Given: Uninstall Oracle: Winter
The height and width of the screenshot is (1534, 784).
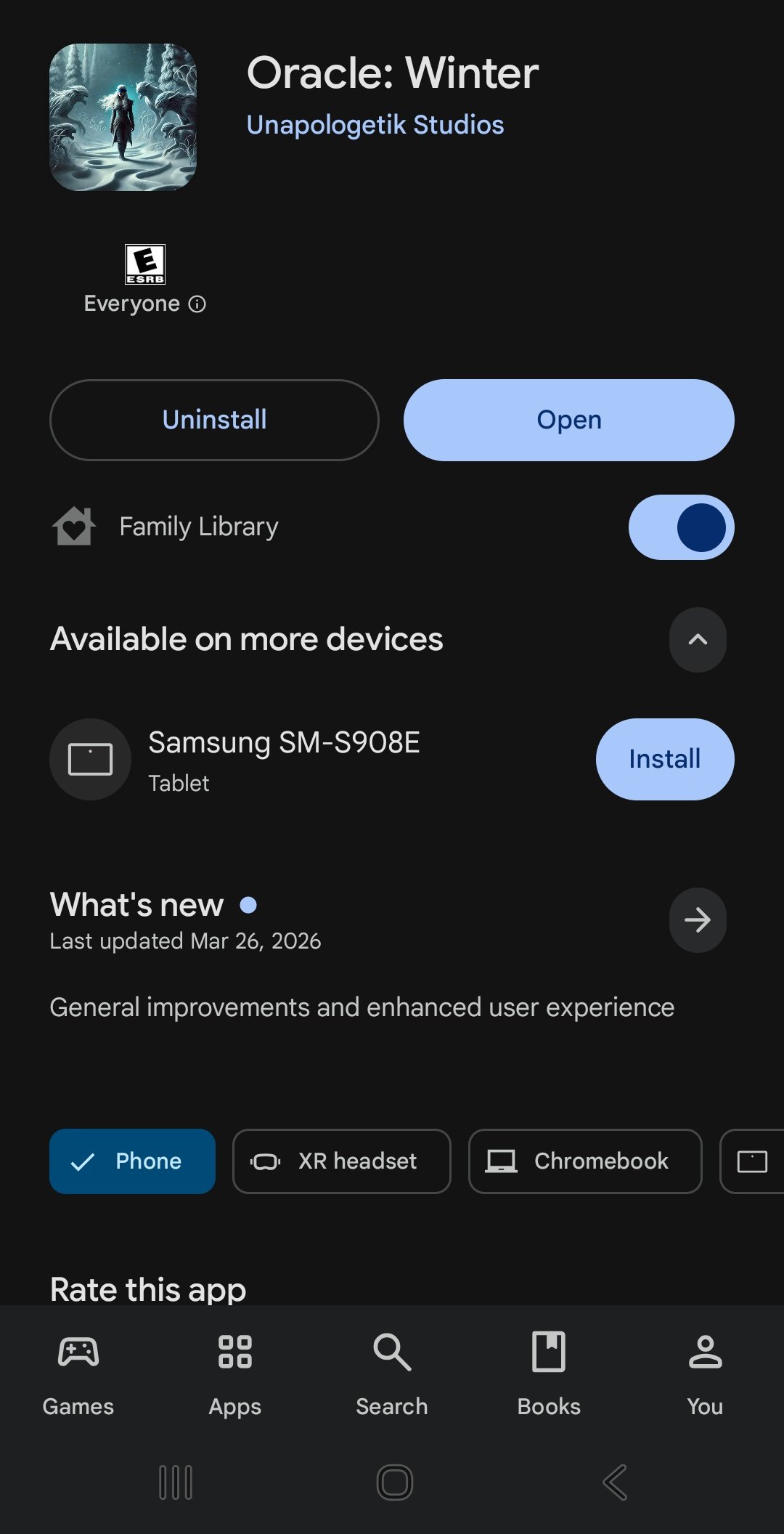Looking at the screenshot, I should 214,420.
